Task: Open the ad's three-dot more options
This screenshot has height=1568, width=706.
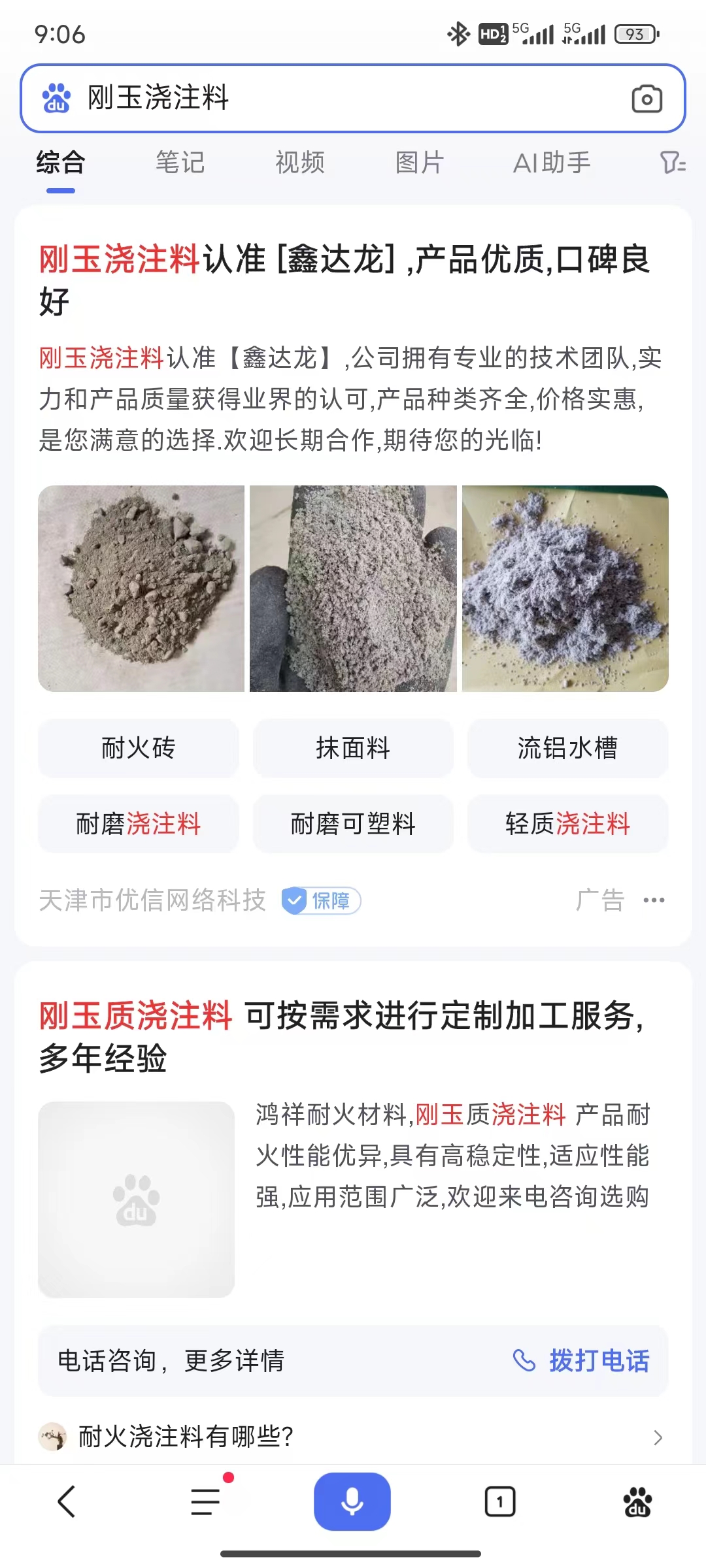Action: [x=654, y=900]
